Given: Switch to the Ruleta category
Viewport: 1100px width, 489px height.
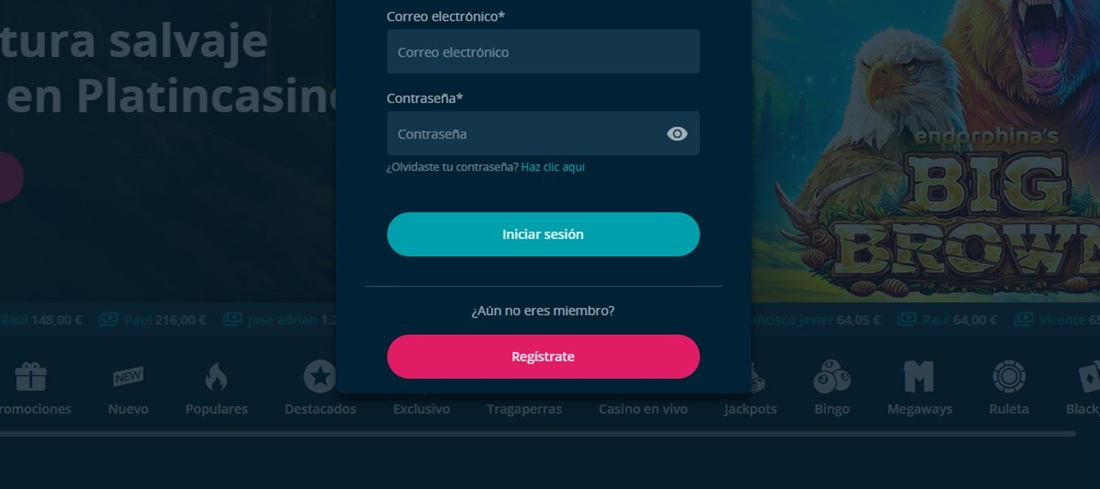Looking at the screenshot, I should tap(1008, 392).
